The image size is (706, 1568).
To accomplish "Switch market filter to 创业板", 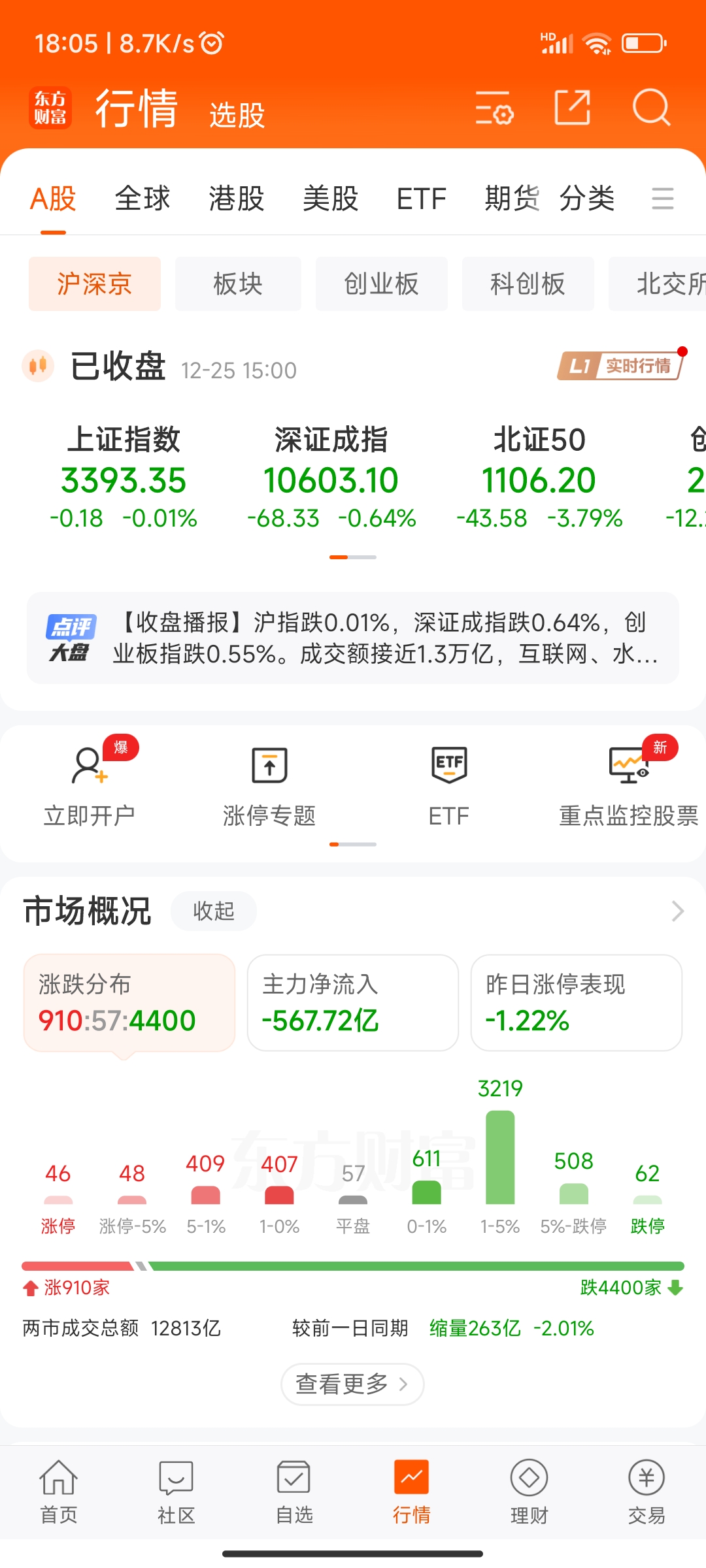I will point(381,284).
